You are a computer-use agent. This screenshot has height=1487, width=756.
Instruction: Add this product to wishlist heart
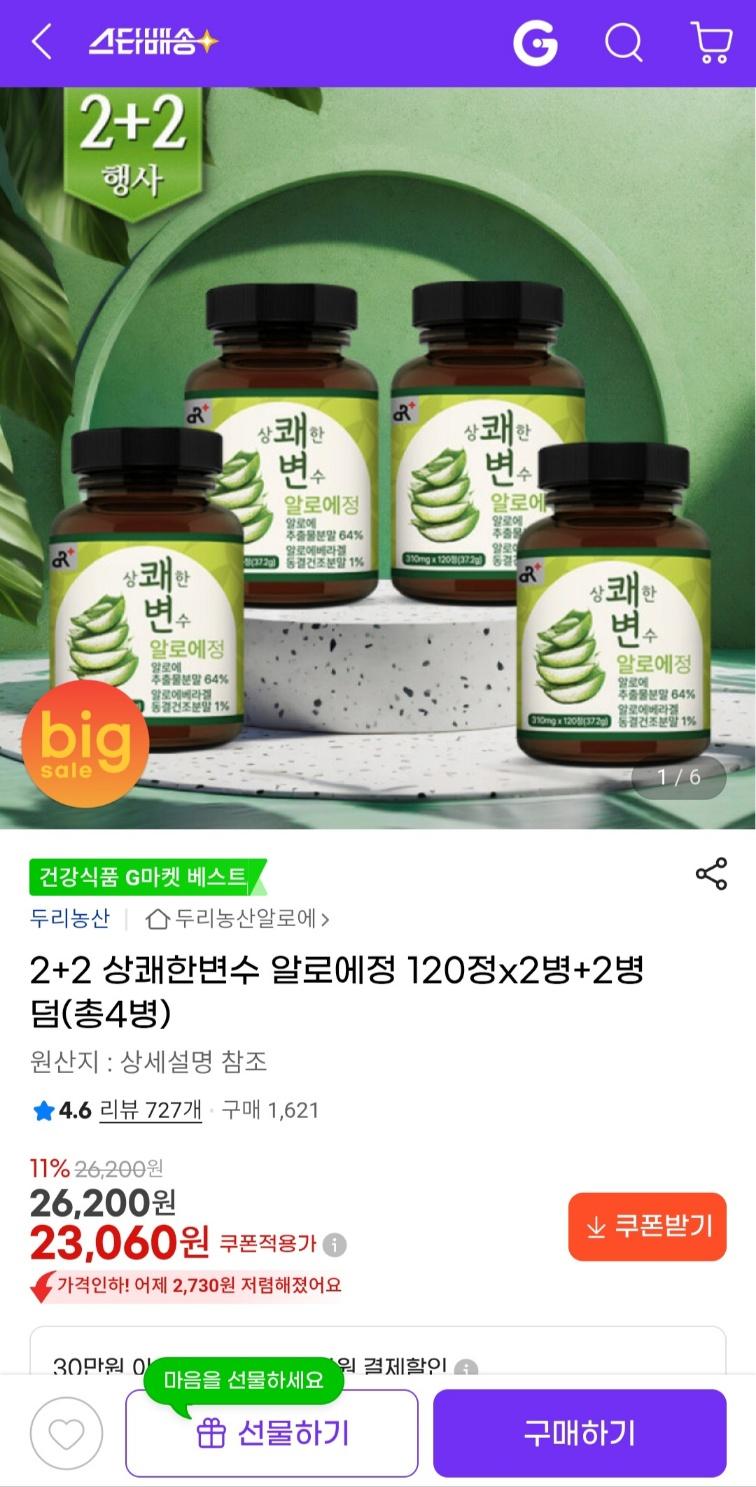66,1434
